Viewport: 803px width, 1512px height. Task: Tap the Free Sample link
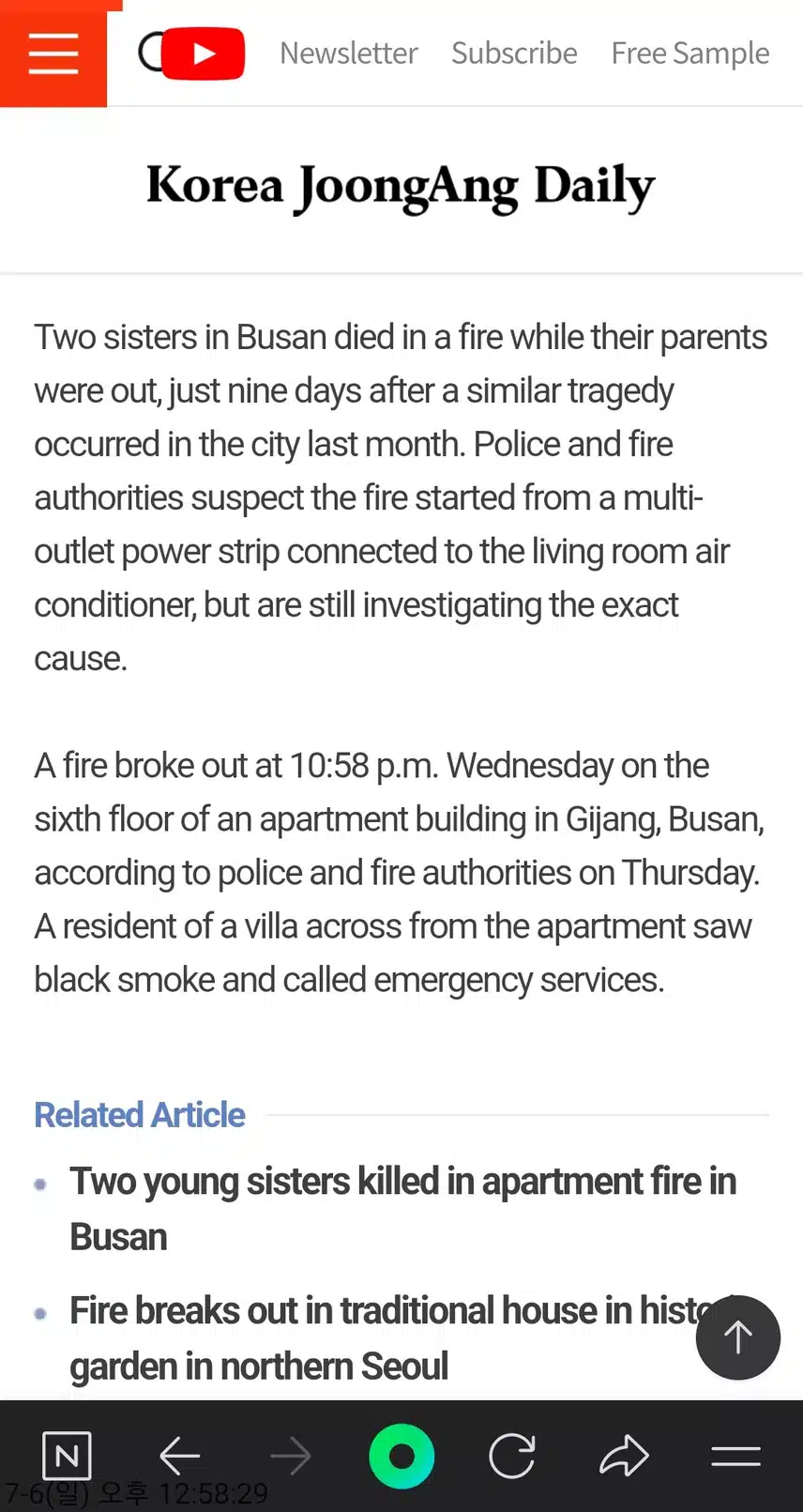pyautogui.click(x=689, y=53)
